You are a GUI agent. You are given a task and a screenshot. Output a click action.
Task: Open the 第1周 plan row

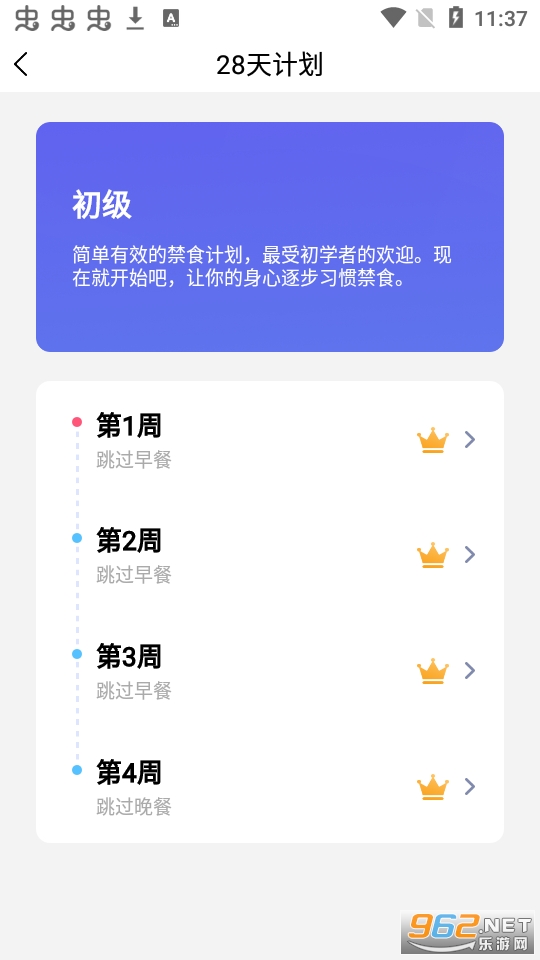270,440
